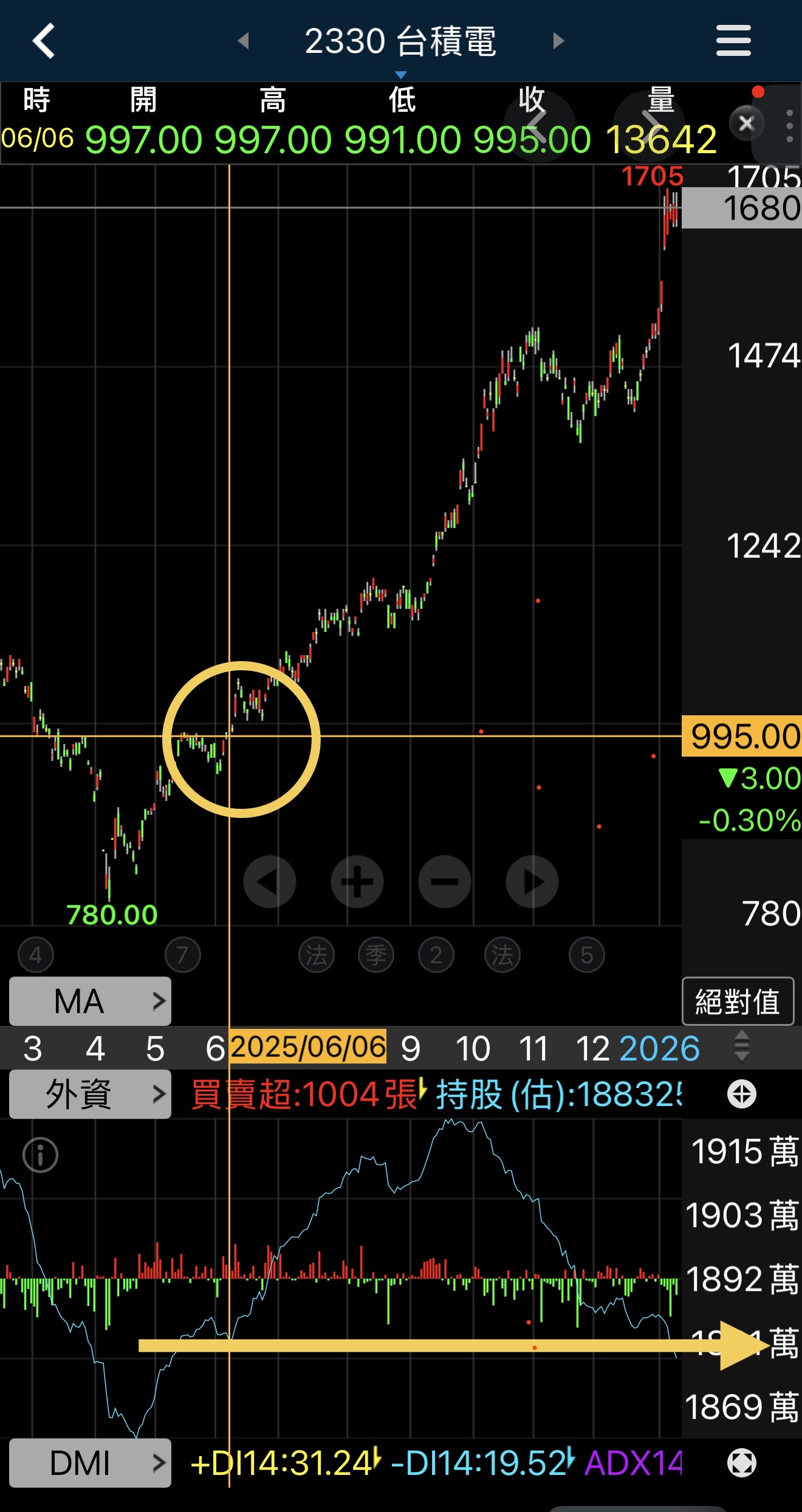This screenshot has width=802, height=1512.
Task: Open the 外資 indicator selector
Action: tap(90, 1094)
